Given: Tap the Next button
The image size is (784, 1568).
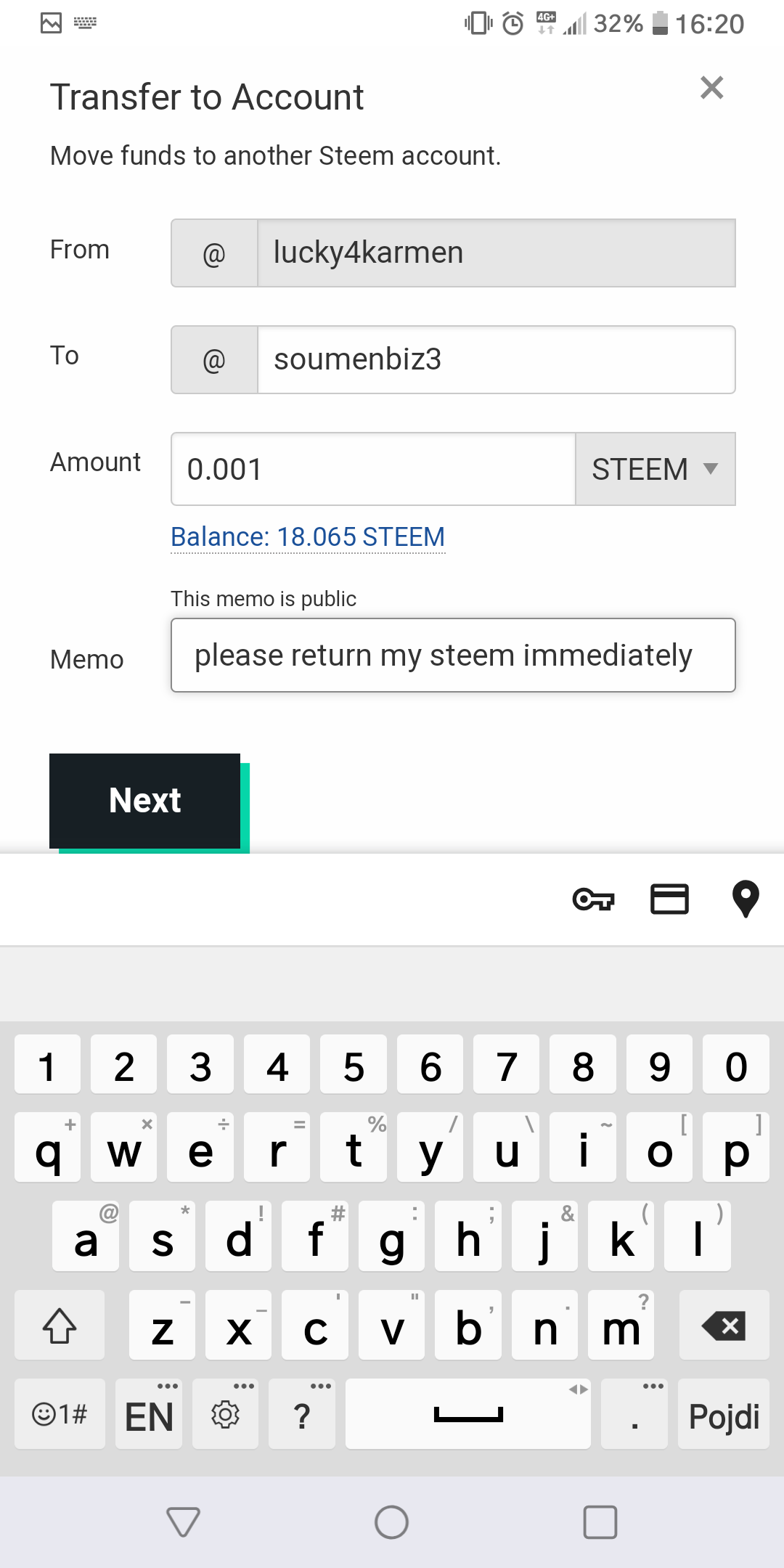Looking at the screenshot, I should (145, 801).
